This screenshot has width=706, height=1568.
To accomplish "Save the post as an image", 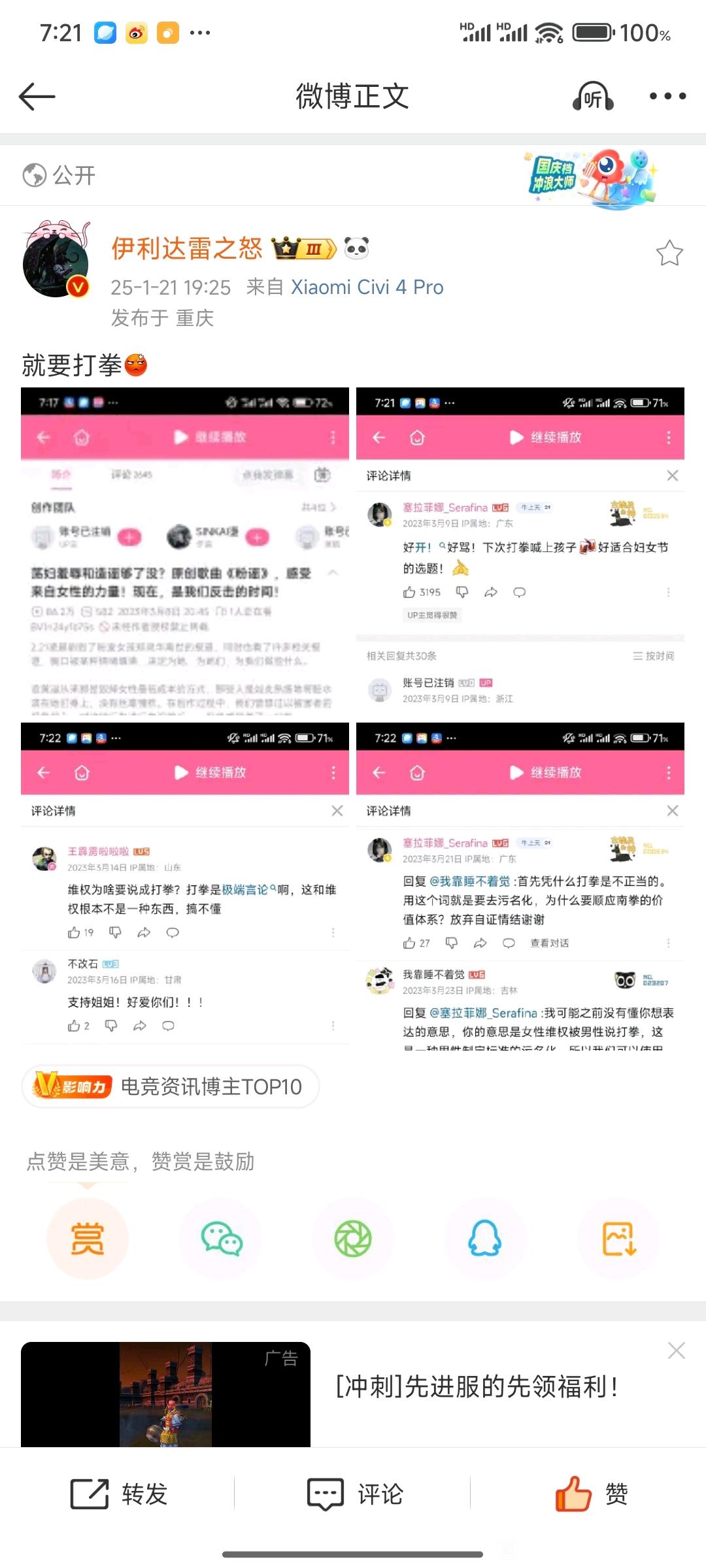I will pyautogui.click(x=618, y=1239).
